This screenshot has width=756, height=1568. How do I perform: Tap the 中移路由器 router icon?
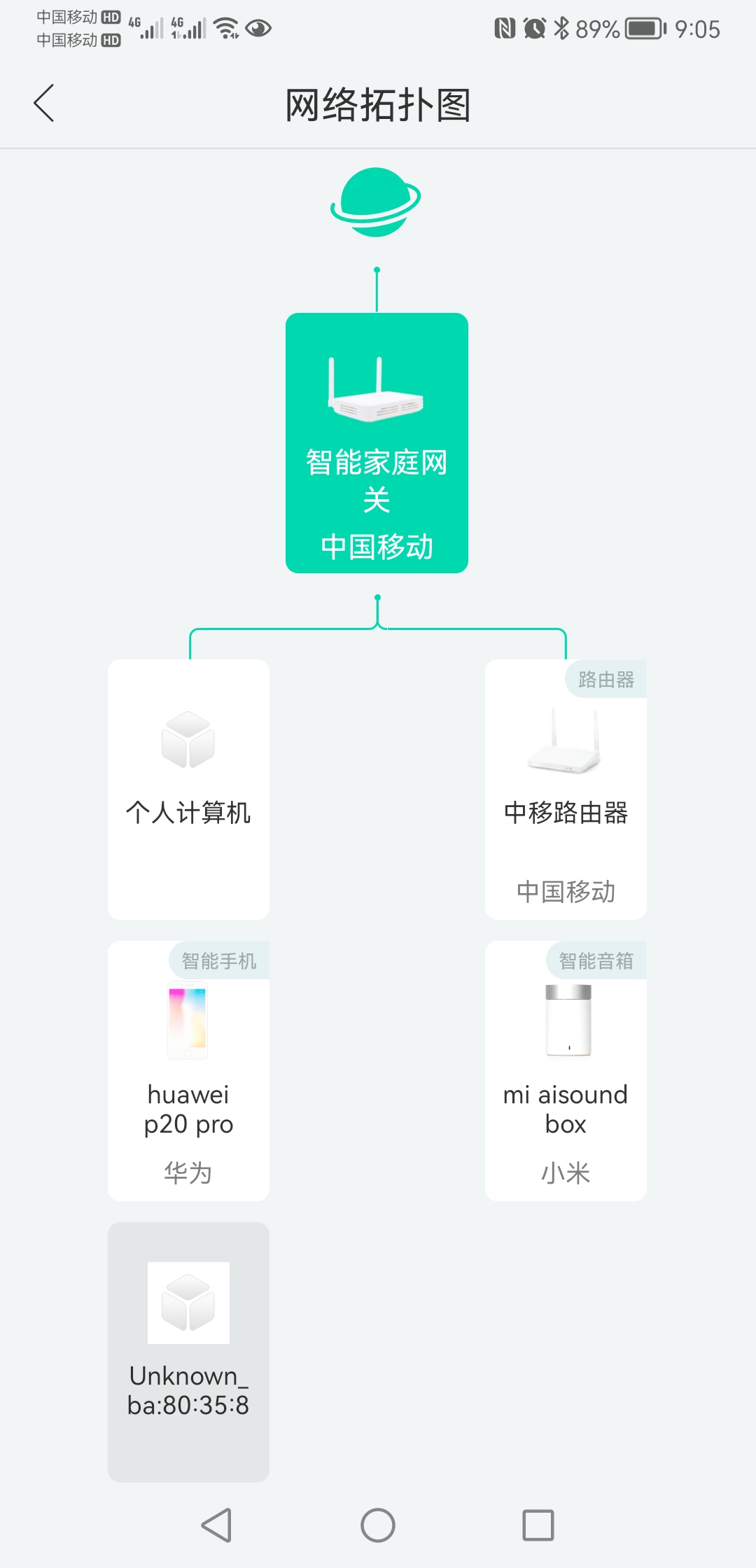click(x=565, y=756)
